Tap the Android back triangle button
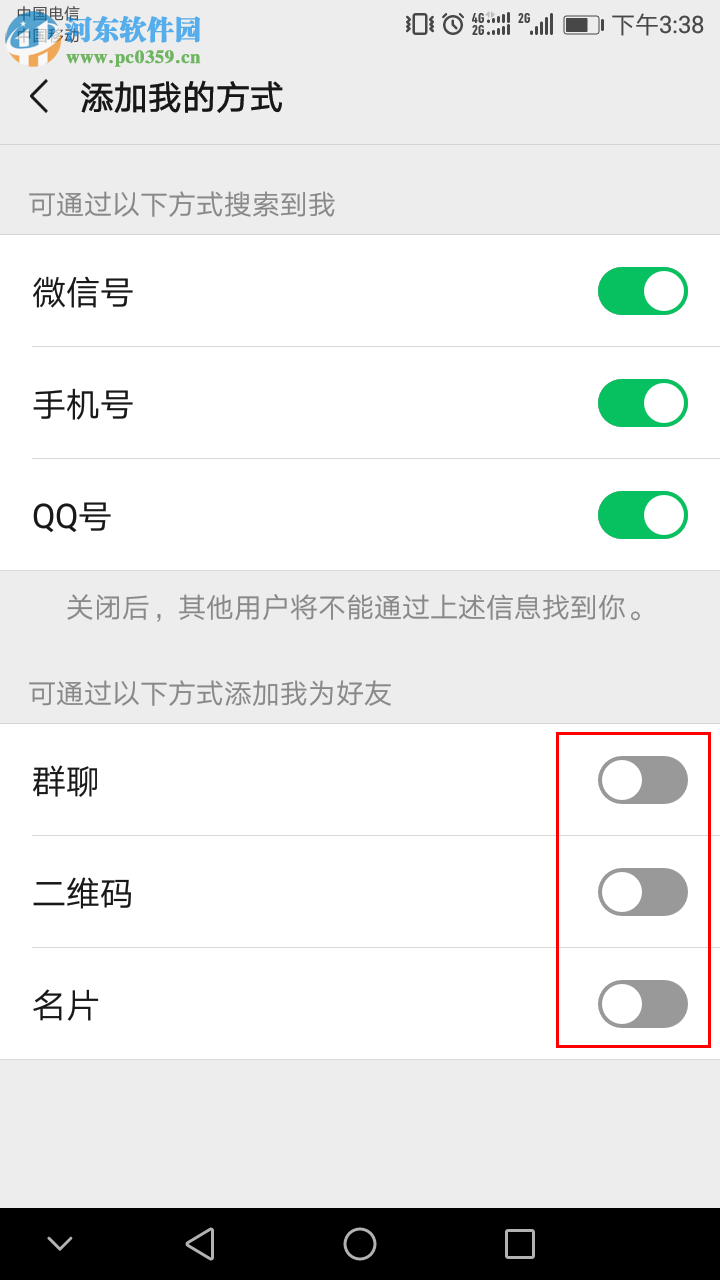720x1280 pixels. click(x=200, y=1243)
